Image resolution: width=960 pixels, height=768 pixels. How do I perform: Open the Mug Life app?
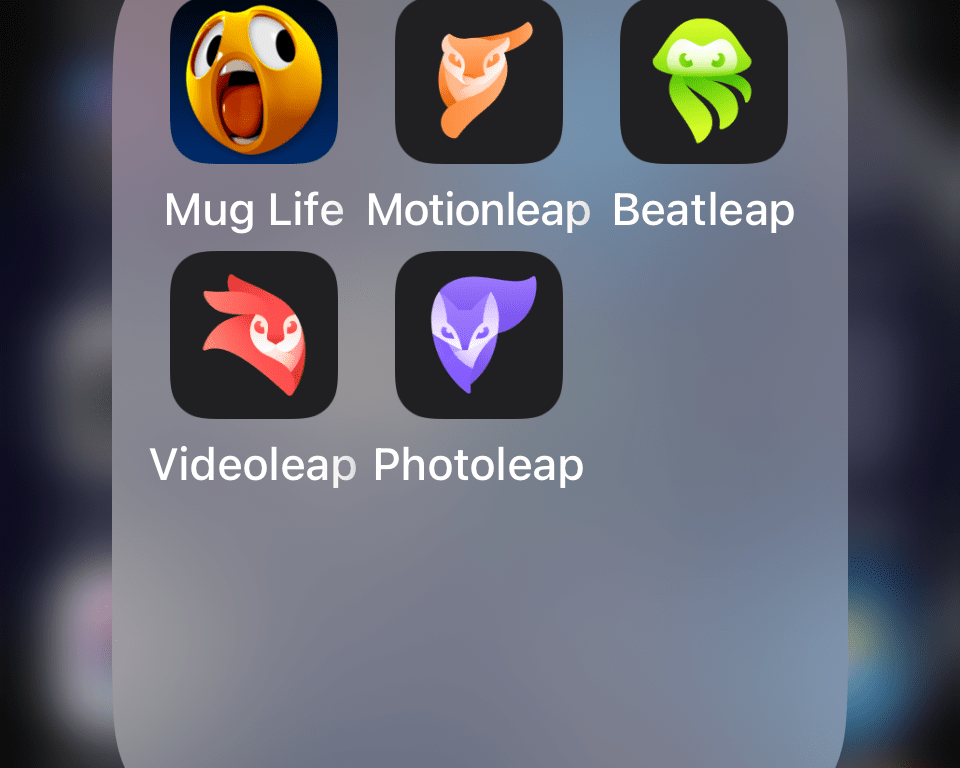[254, 82]
